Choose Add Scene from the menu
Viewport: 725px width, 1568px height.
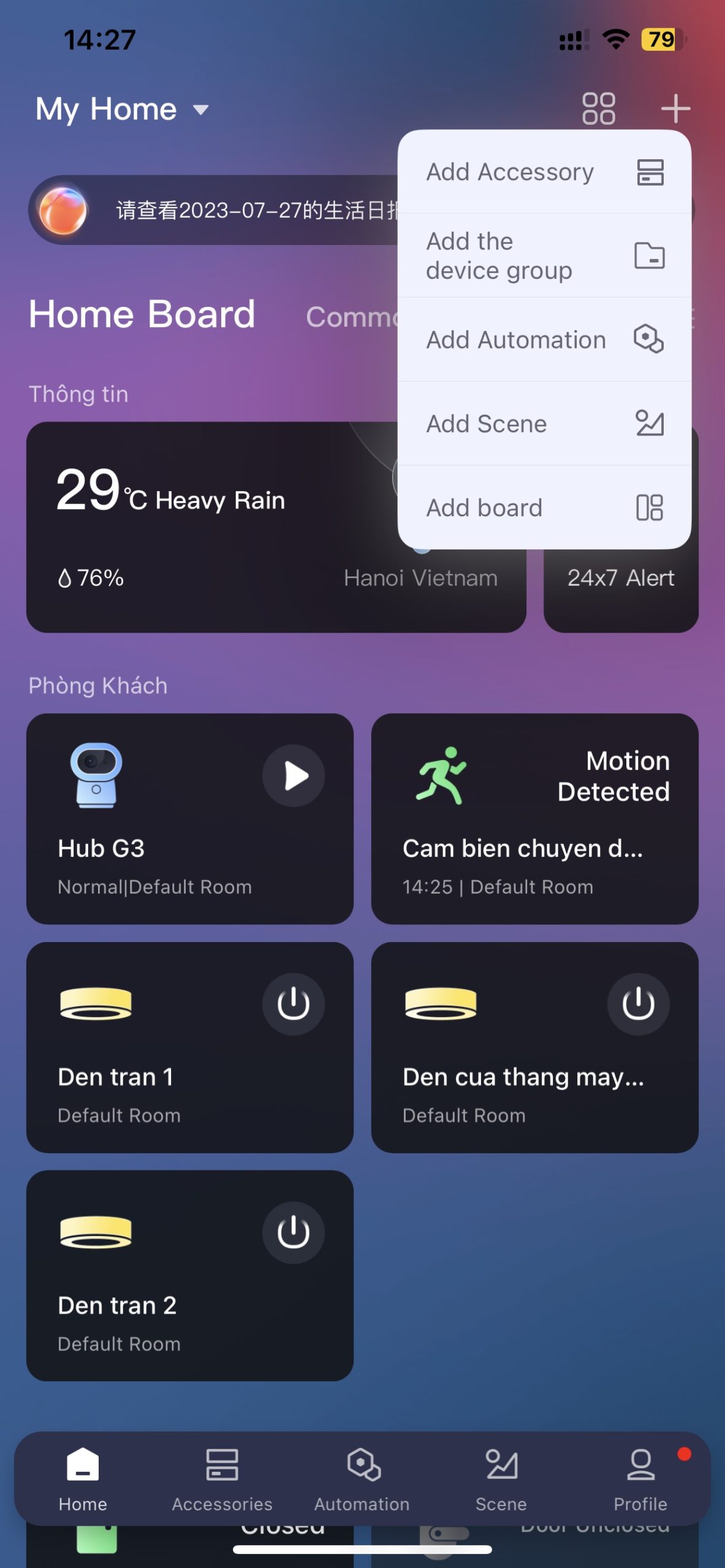544,423
